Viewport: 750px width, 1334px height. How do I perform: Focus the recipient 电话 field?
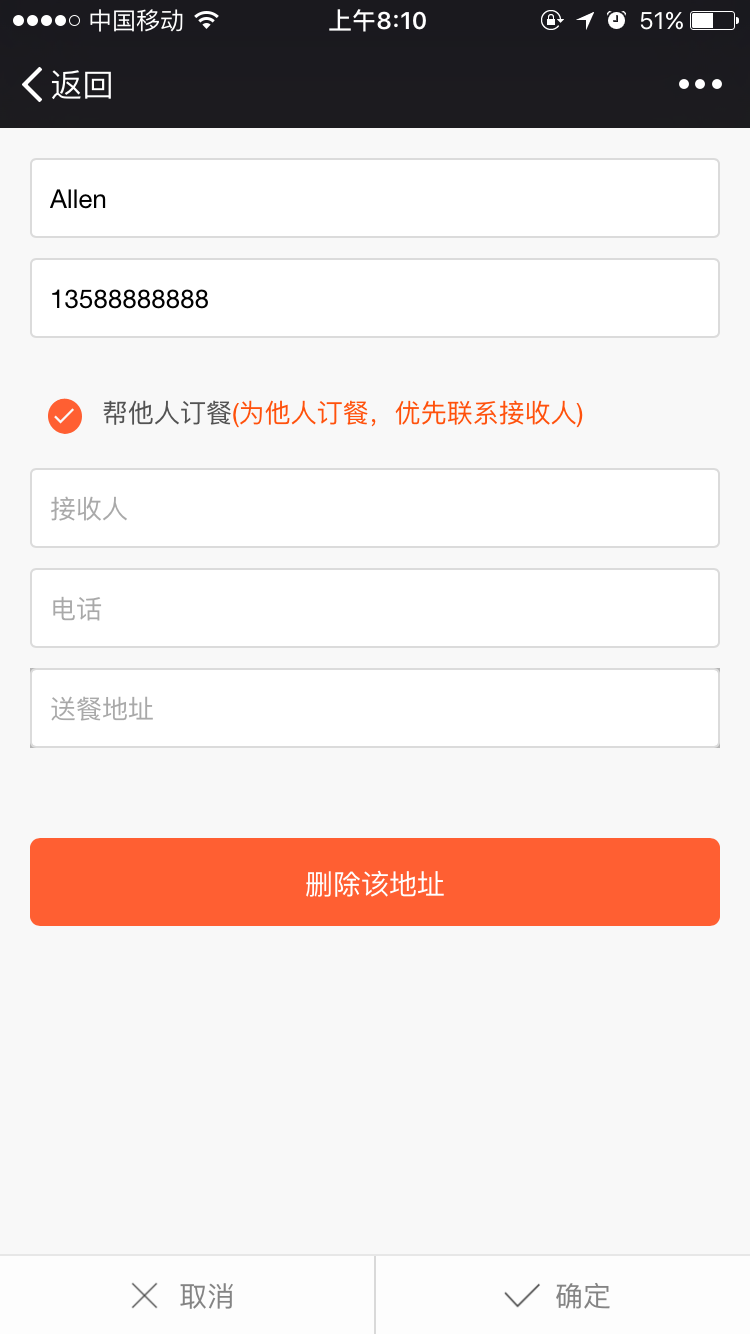[375, 609]
